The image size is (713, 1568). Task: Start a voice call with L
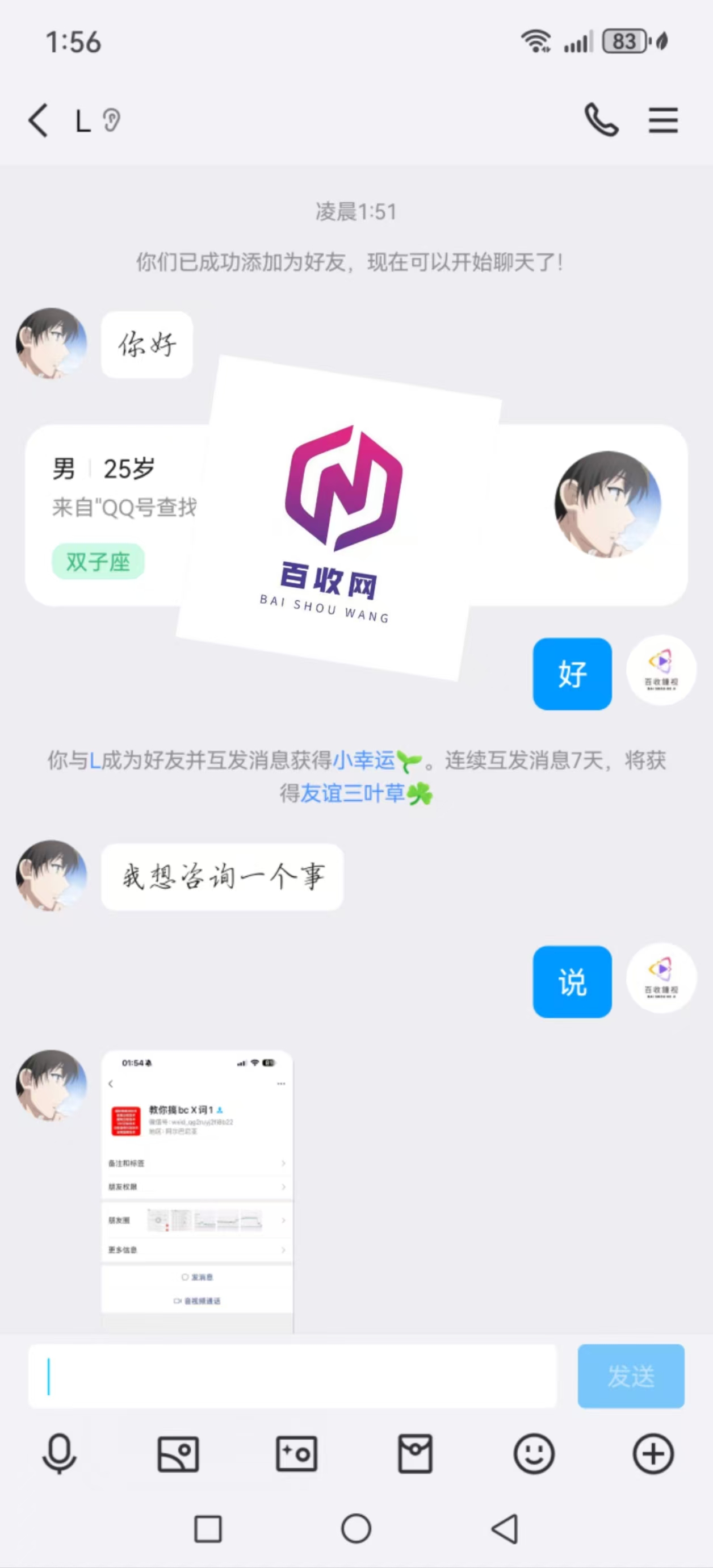601,120
